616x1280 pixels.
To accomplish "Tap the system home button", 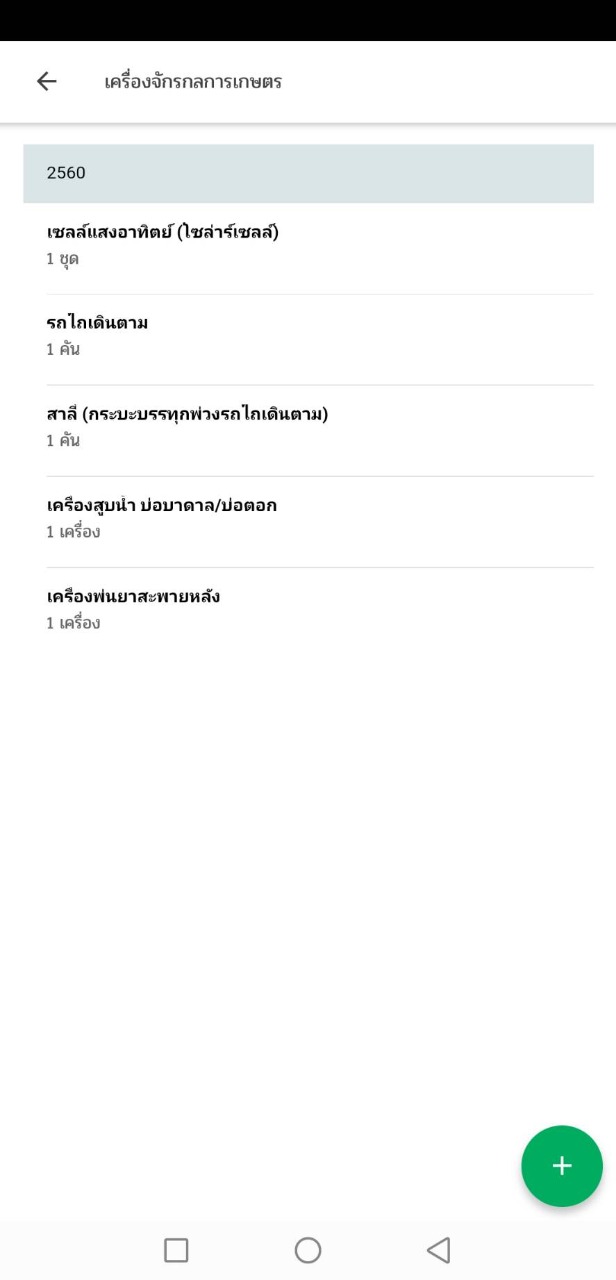I will point(308,1250).
